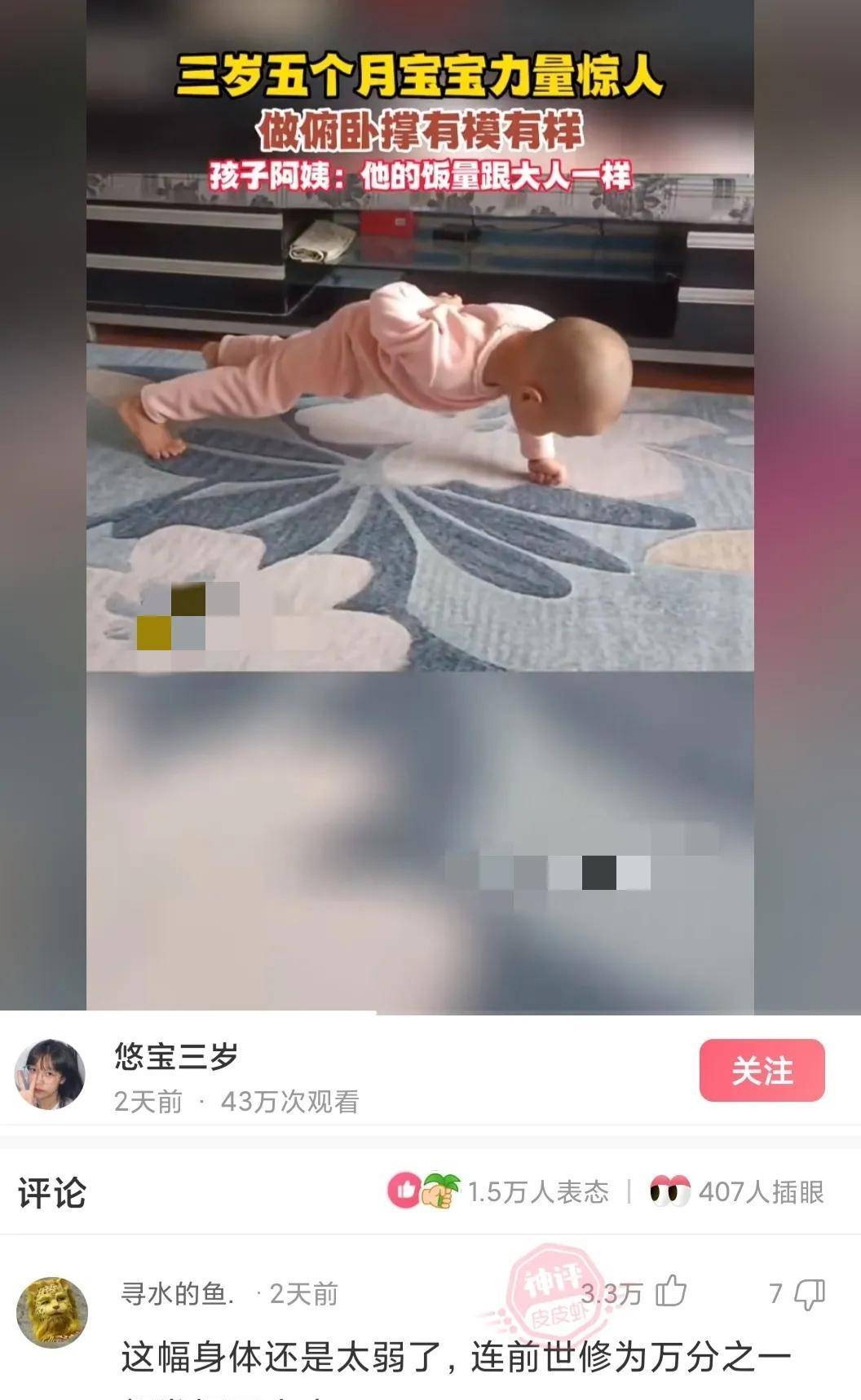Play the baby push-up video
Image resolution: width=861 pixels, height=1400 pixels.
point(420,507)
